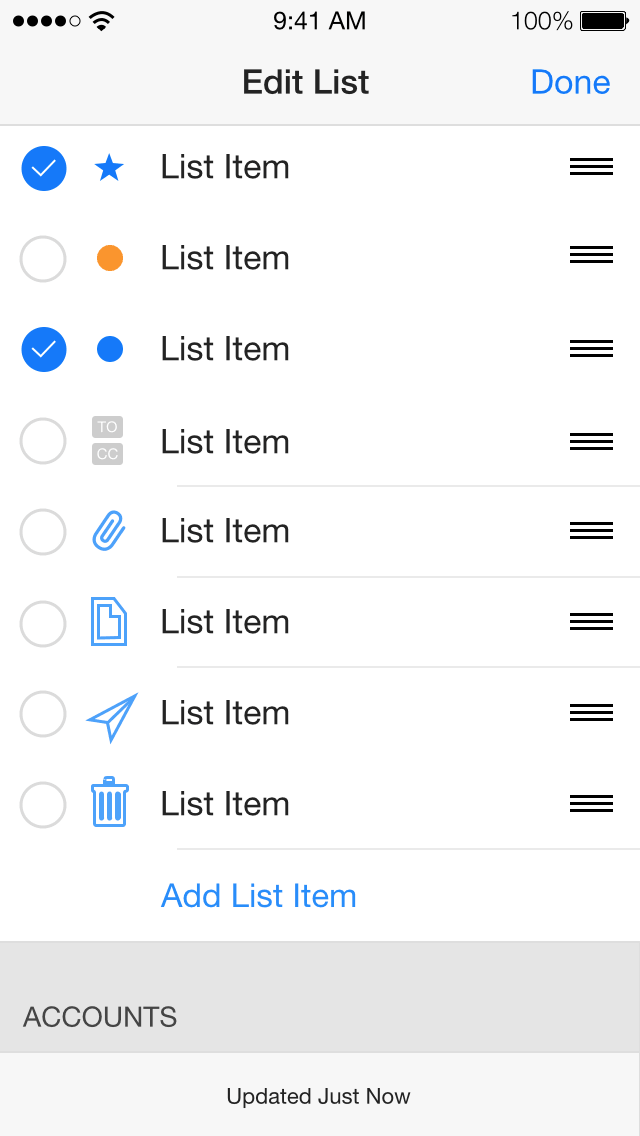Tap reorder handle on star row

point(591,167)
